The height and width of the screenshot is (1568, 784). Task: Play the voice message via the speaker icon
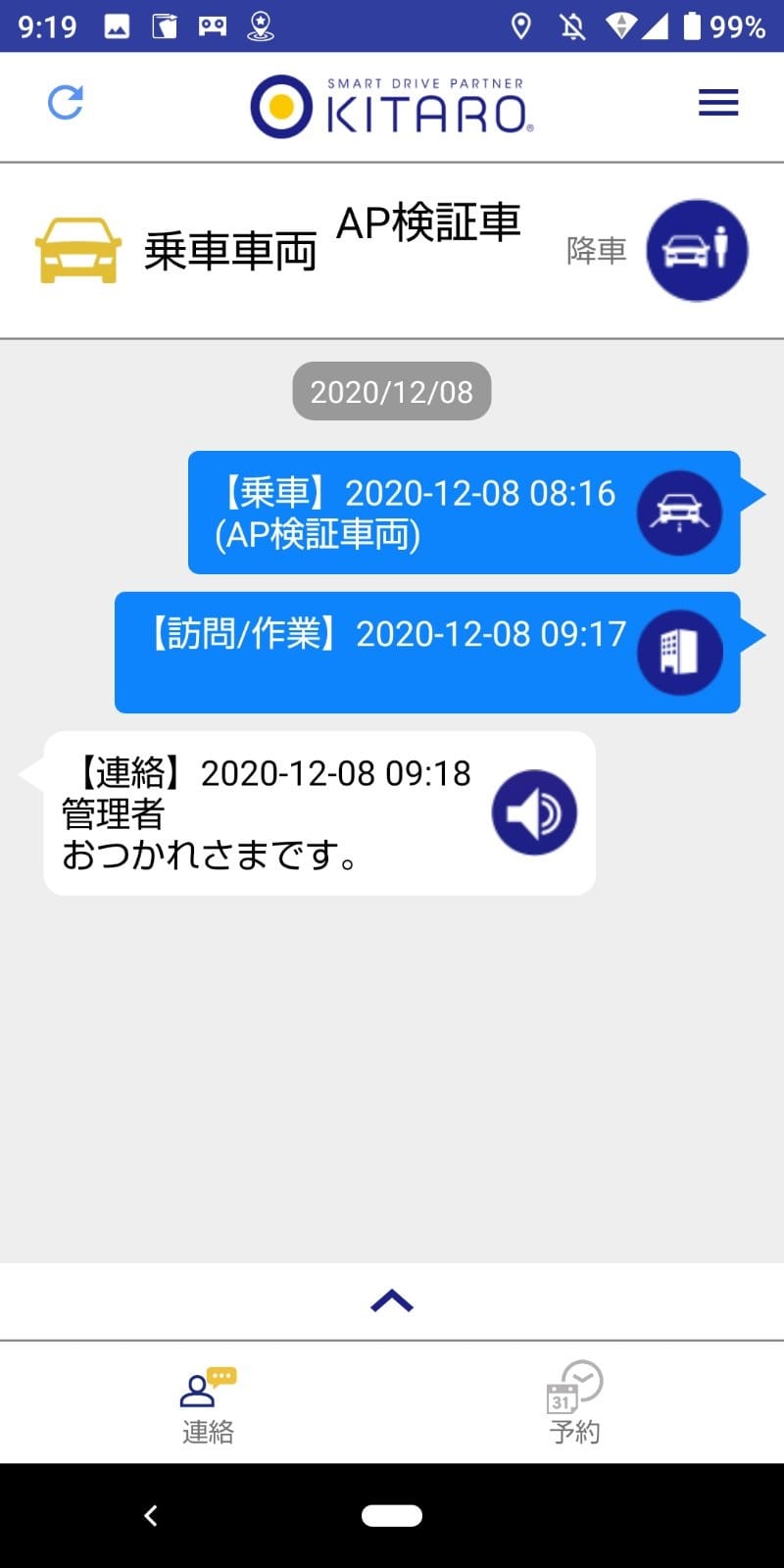[534, 812]
